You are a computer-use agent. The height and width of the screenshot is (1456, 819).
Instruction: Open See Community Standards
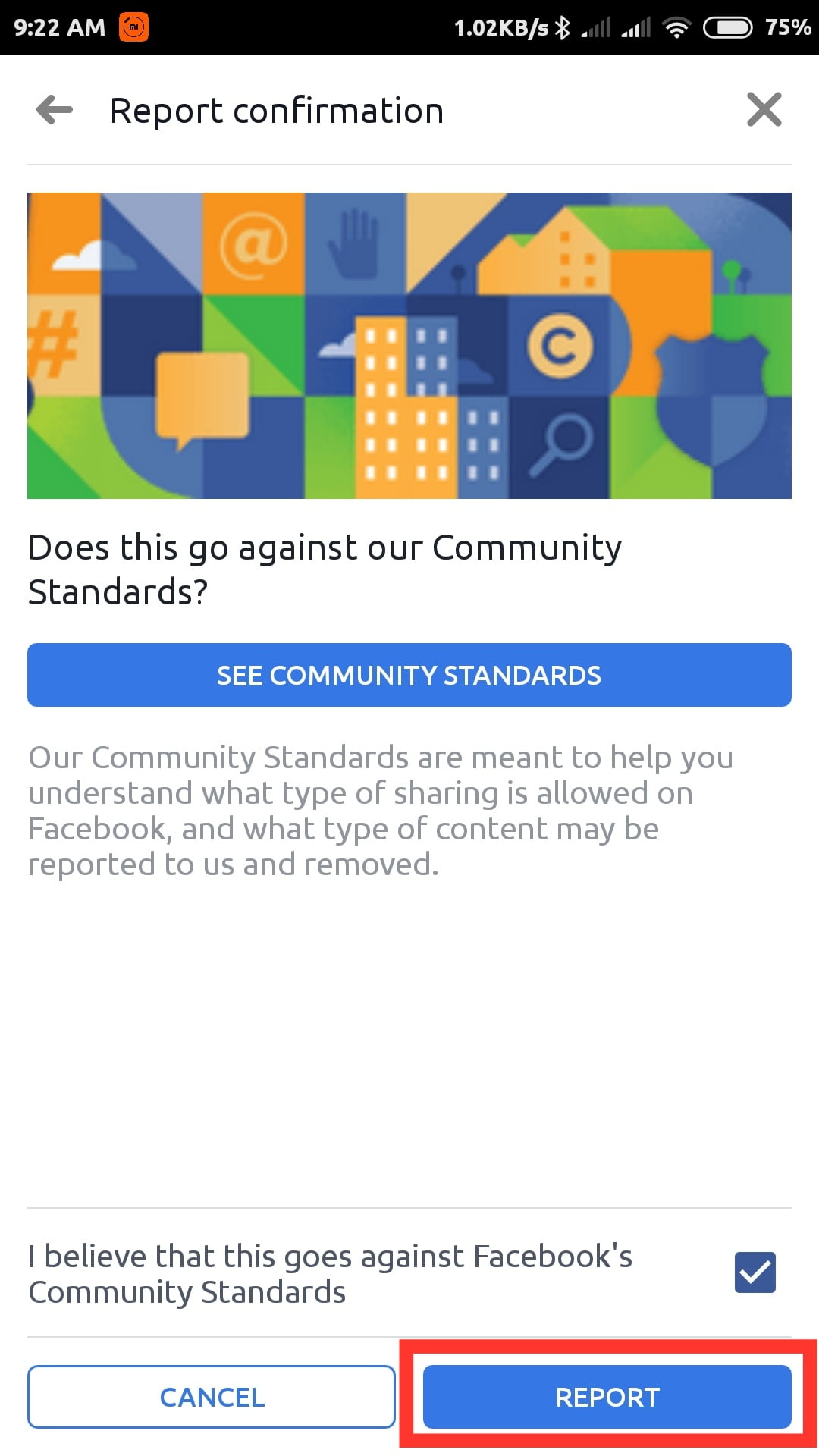pos(409,675)
